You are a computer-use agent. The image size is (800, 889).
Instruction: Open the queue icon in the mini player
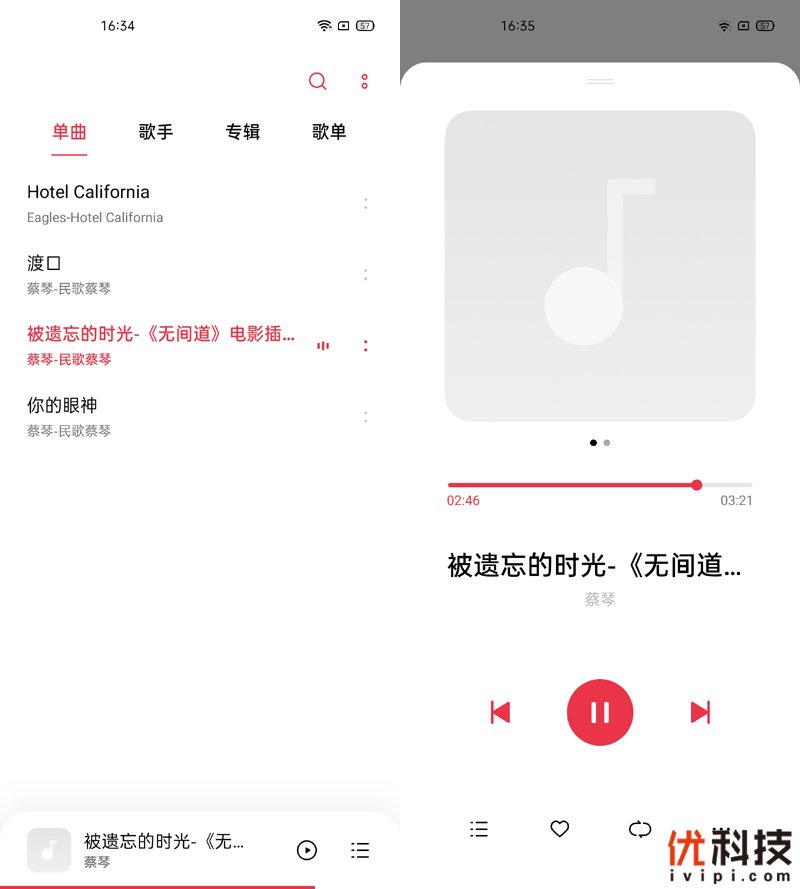360,850
